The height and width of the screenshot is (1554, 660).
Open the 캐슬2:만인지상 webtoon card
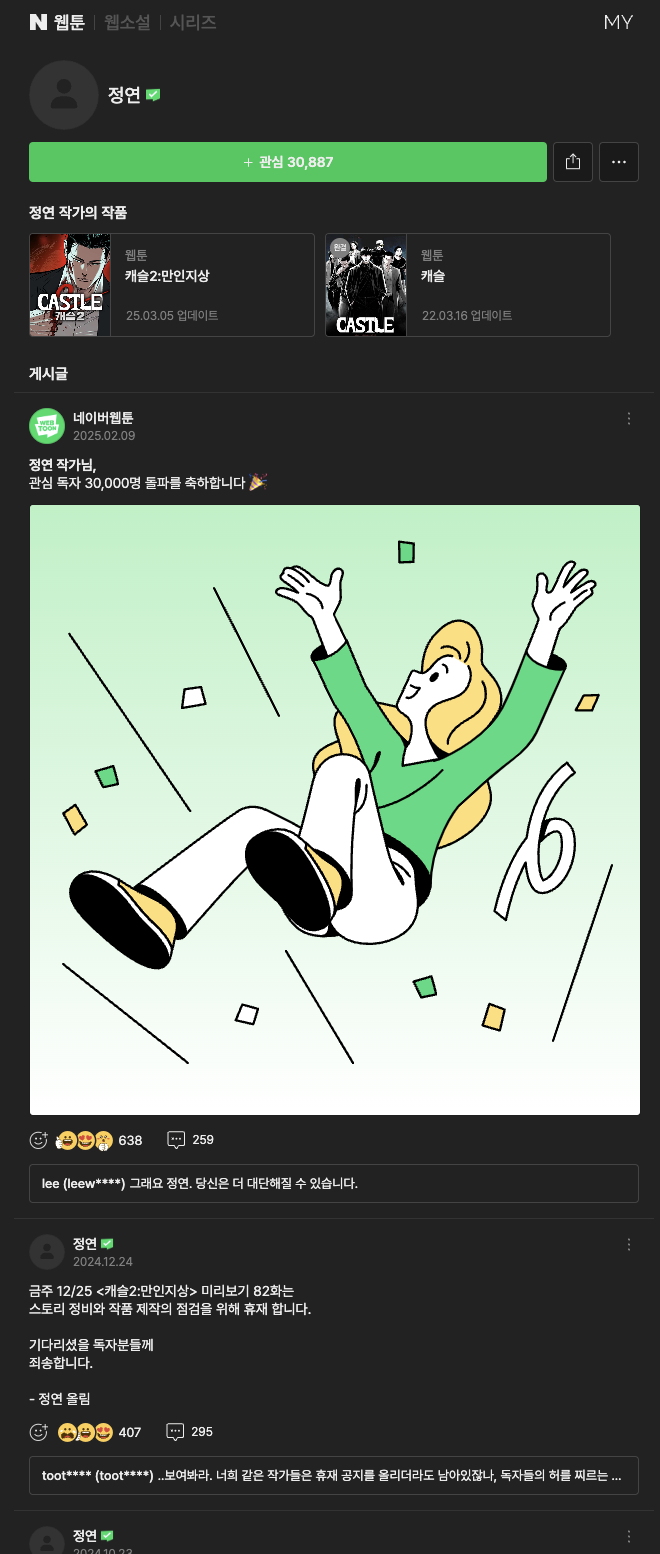[x=172, y=285]
